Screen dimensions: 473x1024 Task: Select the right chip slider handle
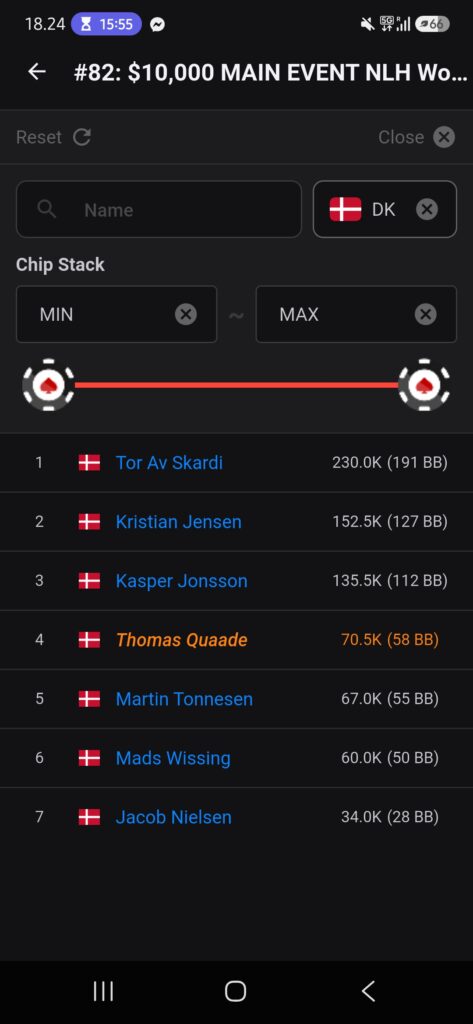pyautogui.click(x=424, y=385)
